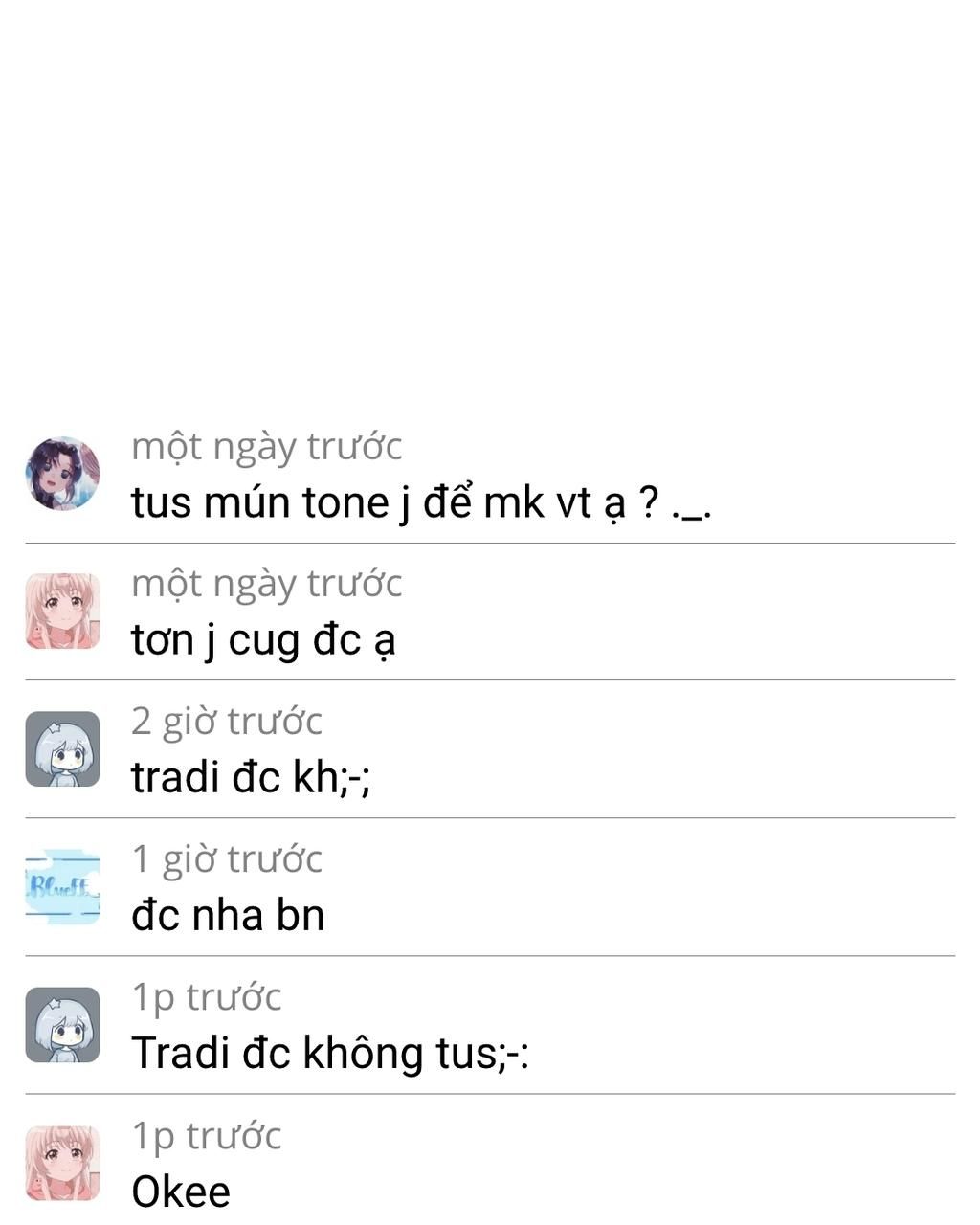The image size is (980, 1225).
Task: Open profile picture by "Tradi đc không tus;-:"
Action: coord(62,1025)
